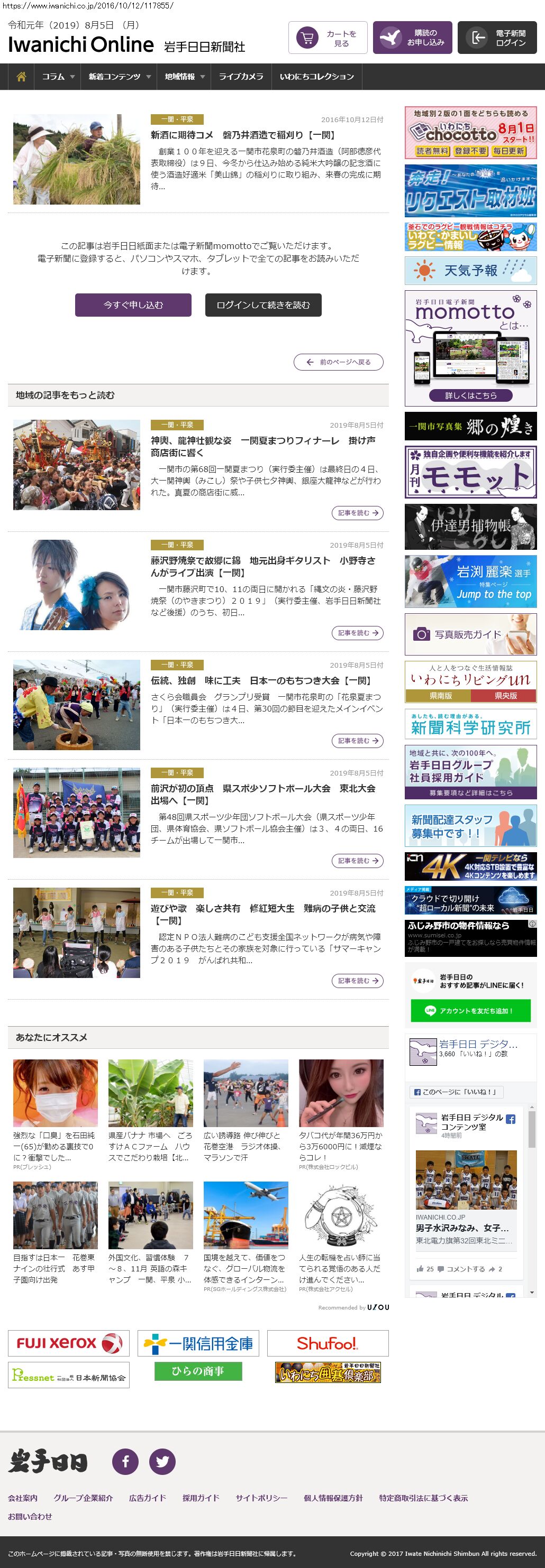Expand the 新着コンテンツ menu
Image resolution: width=545 pixels, height=1568 pixels.
[x=119, y=77]
